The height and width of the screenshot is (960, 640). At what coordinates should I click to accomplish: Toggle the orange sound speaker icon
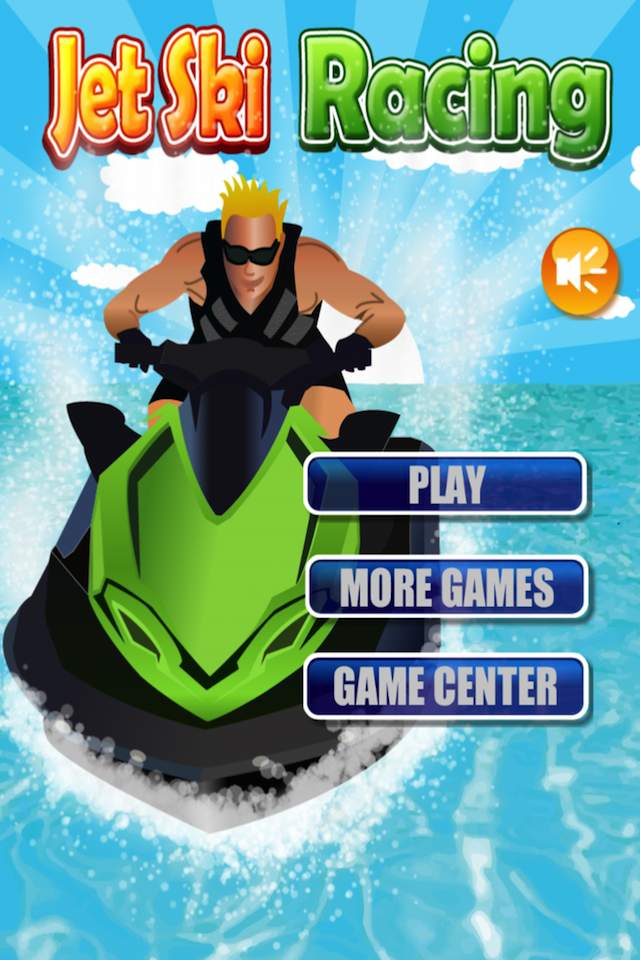point(580,271)
